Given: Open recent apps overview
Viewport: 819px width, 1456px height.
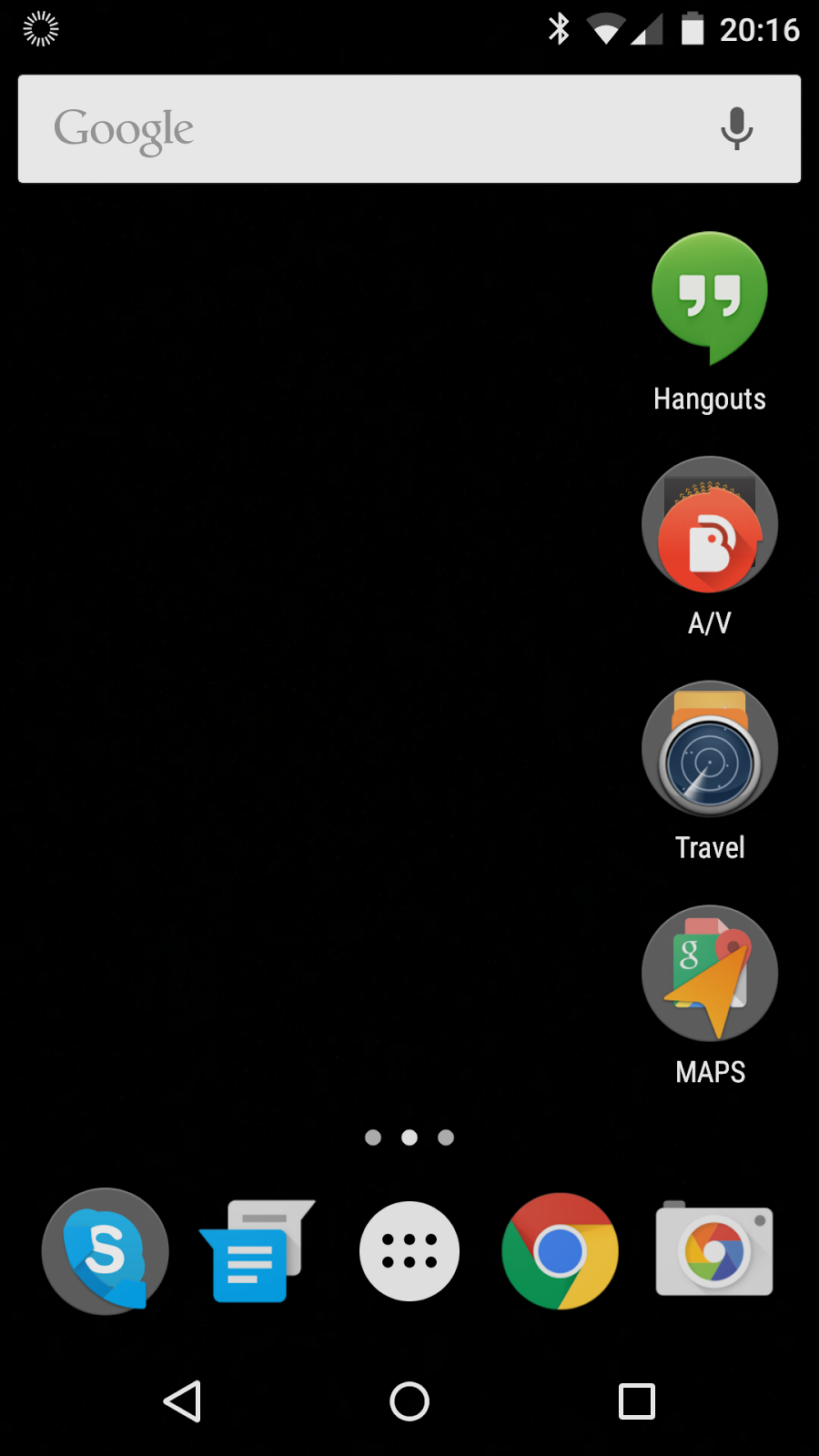Looking at the screenshot, I should (x=637, y=1401).
